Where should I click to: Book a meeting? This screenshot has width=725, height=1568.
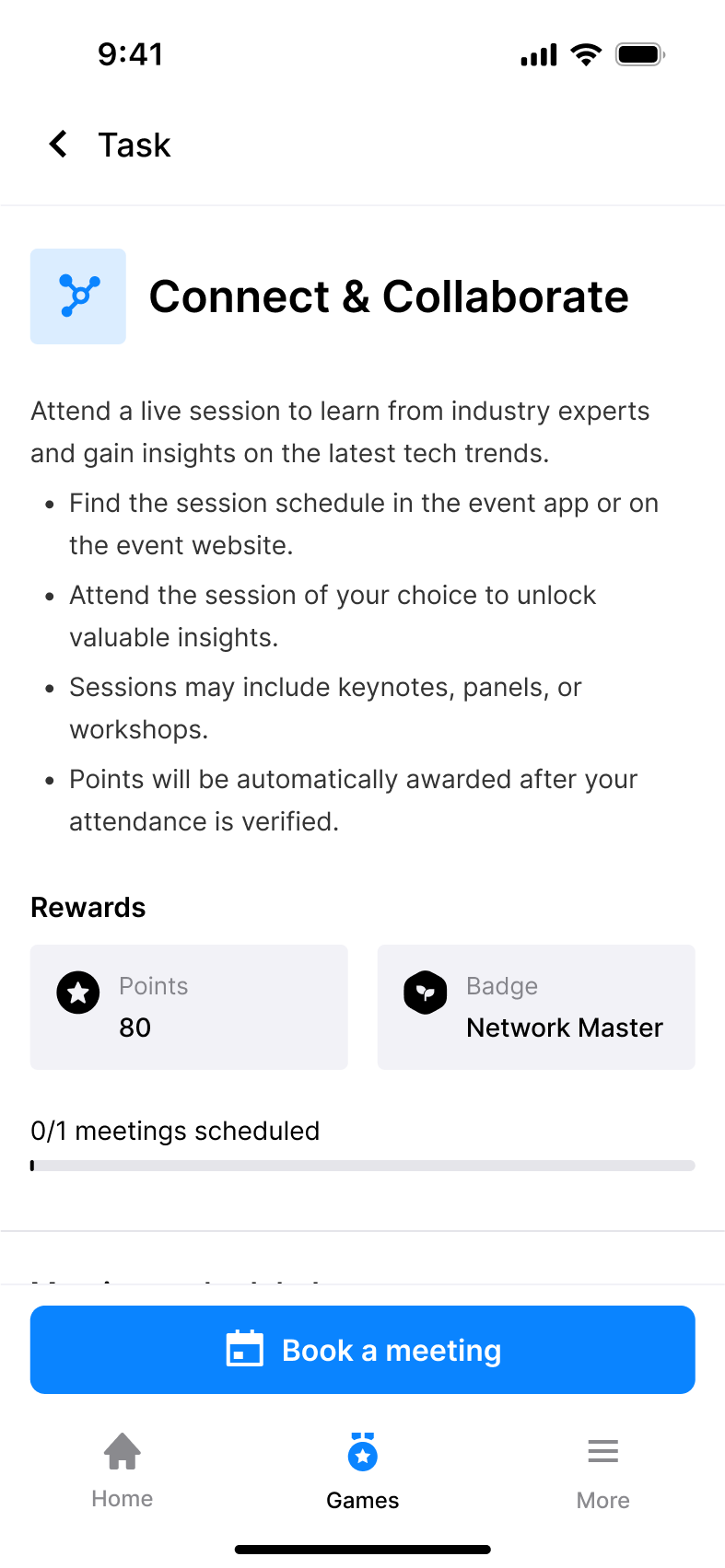363,1350
